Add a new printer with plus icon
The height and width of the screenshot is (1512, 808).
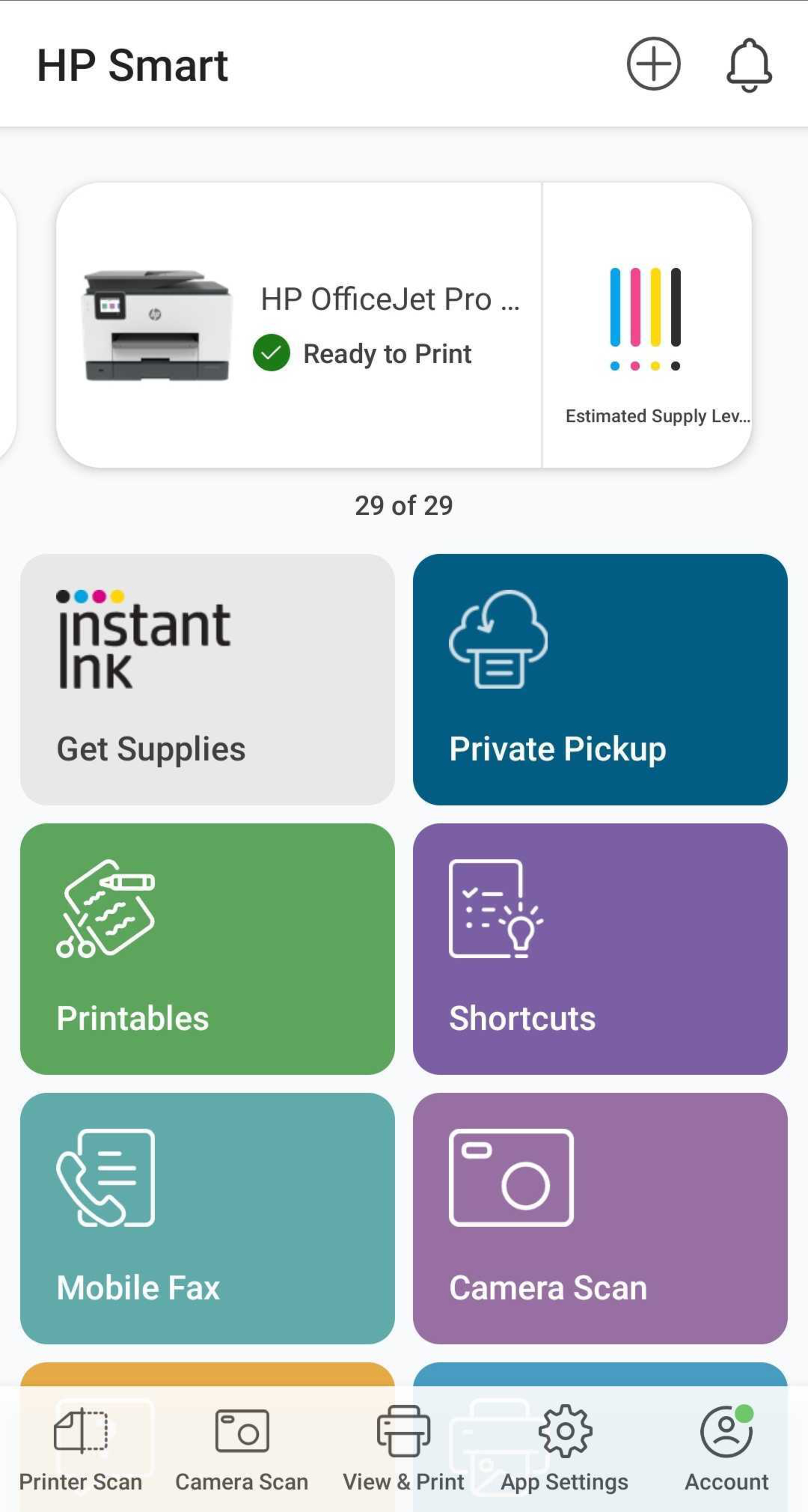pos(653,64)
